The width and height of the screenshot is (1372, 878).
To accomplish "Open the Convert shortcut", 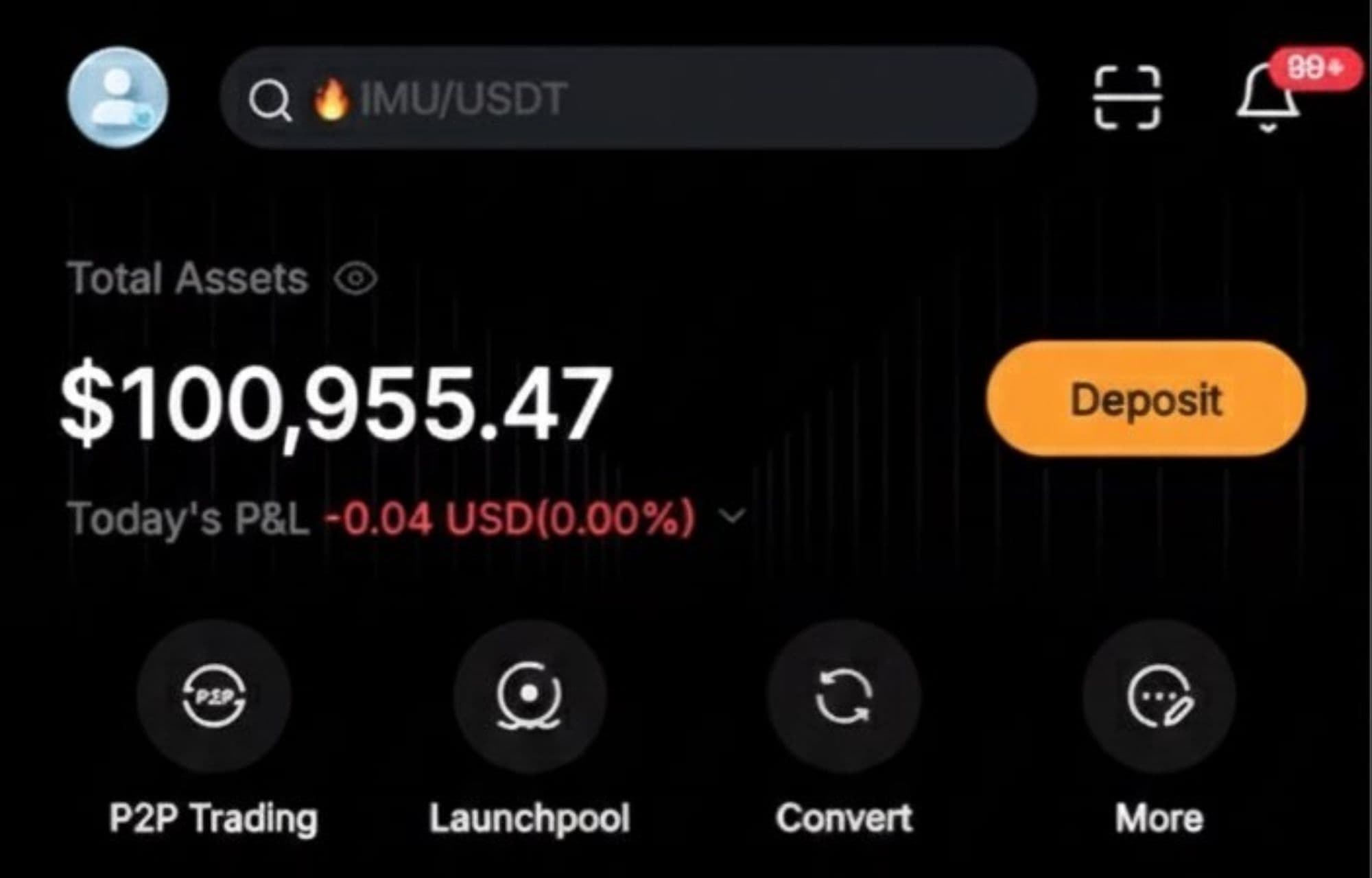I will coord(844,696).
